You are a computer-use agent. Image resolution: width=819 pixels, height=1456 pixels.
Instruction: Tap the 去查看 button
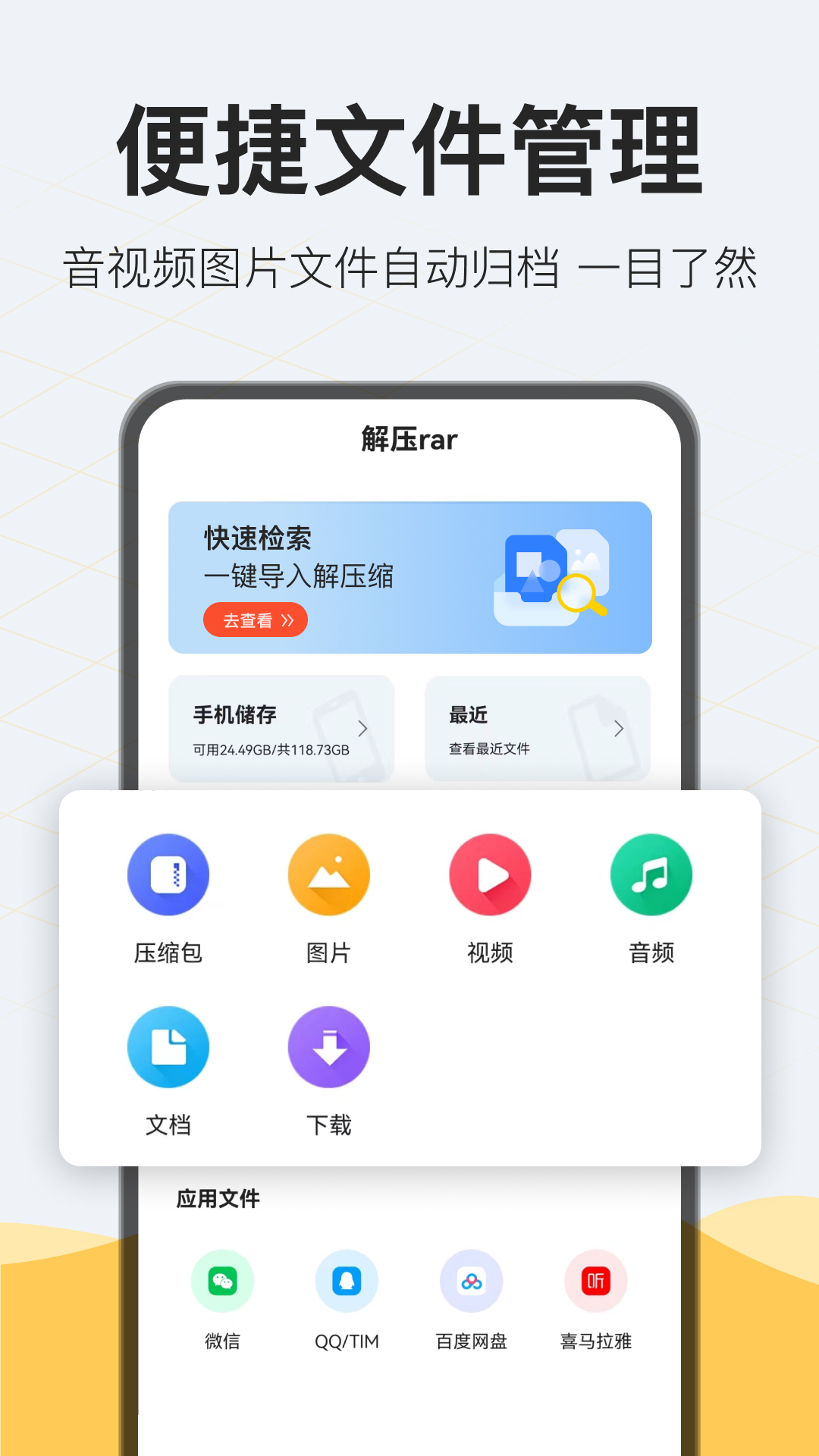(256, 620)
